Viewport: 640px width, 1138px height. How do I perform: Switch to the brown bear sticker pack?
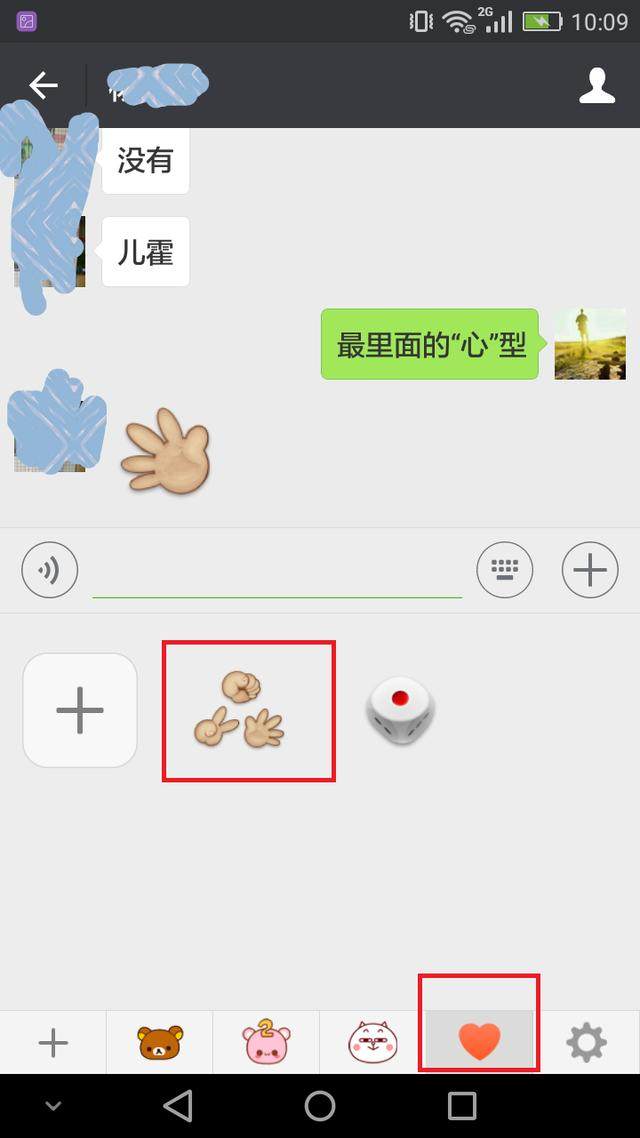[x=160, y=1044]
